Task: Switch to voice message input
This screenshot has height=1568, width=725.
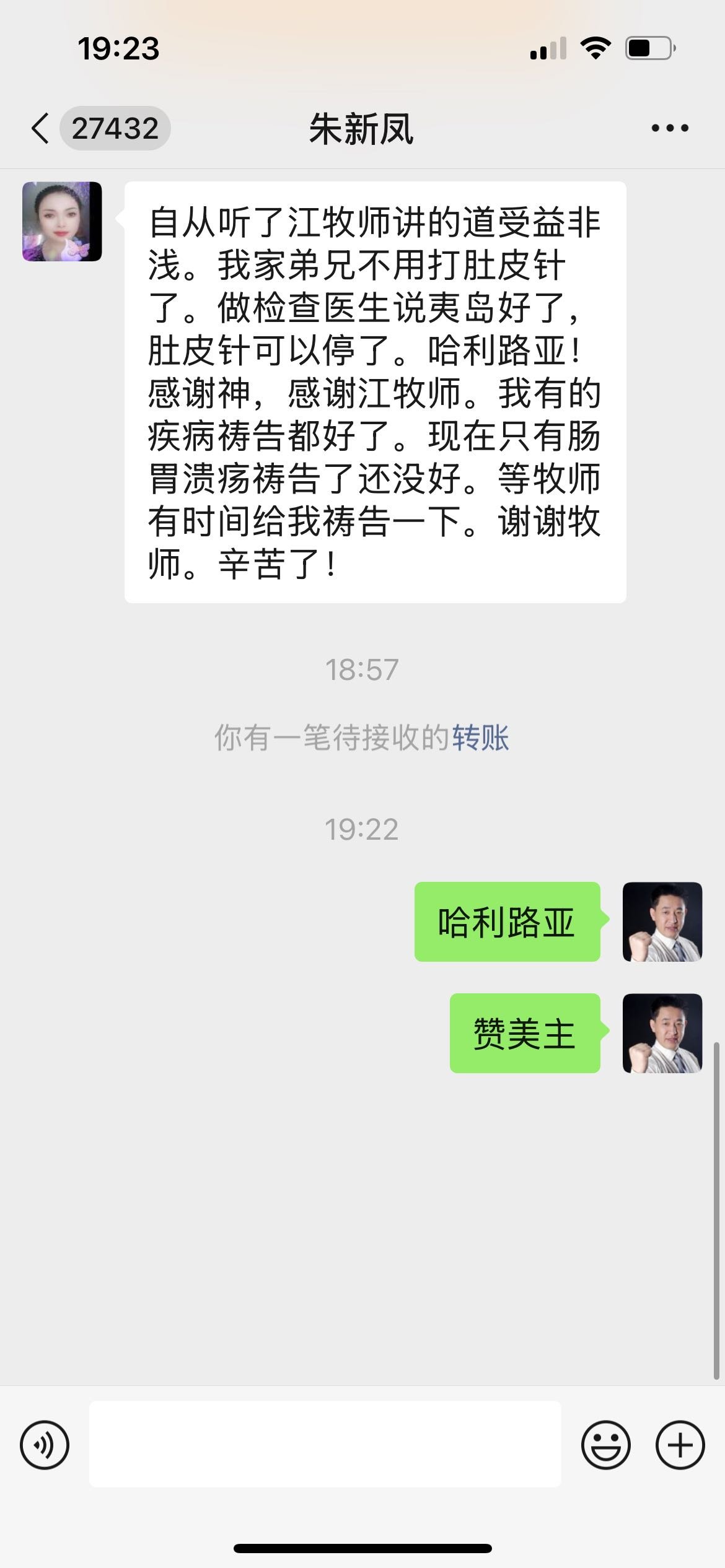Action: tap(45, 1445)
